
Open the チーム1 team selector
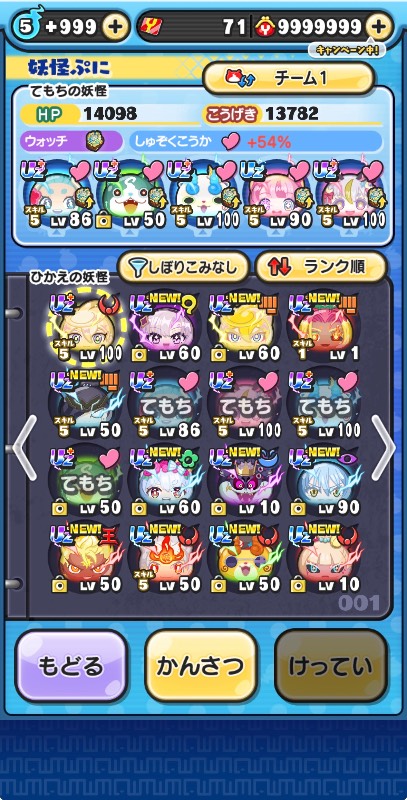tap(289, 78)
